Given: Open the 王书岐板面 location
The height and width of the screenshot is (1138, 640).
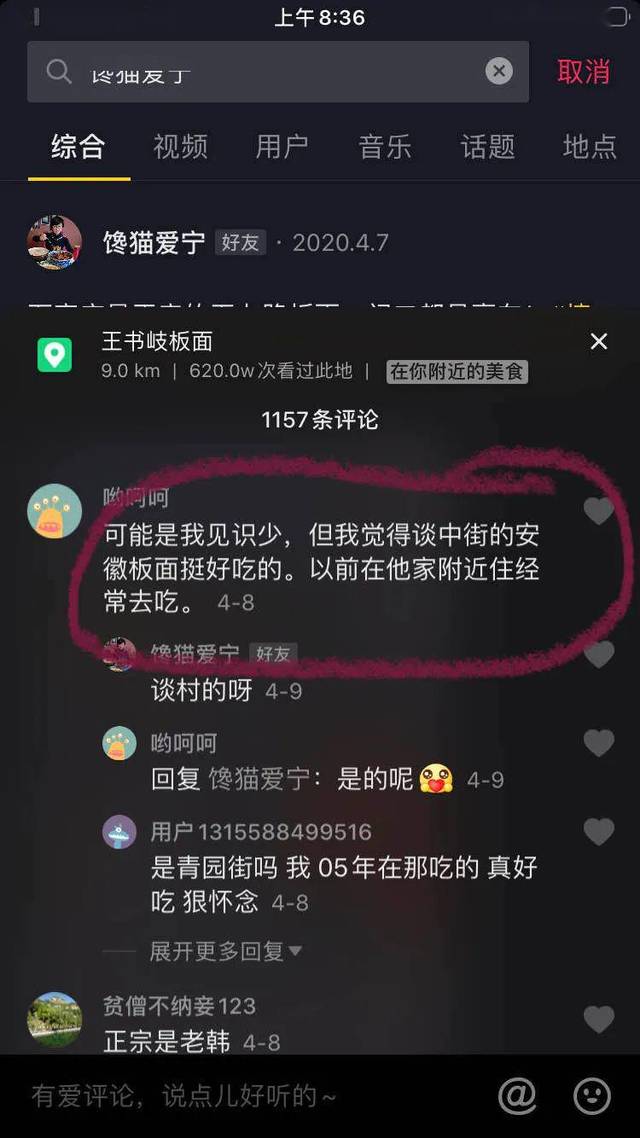Looking at the screenshot, I should point(157,342).
